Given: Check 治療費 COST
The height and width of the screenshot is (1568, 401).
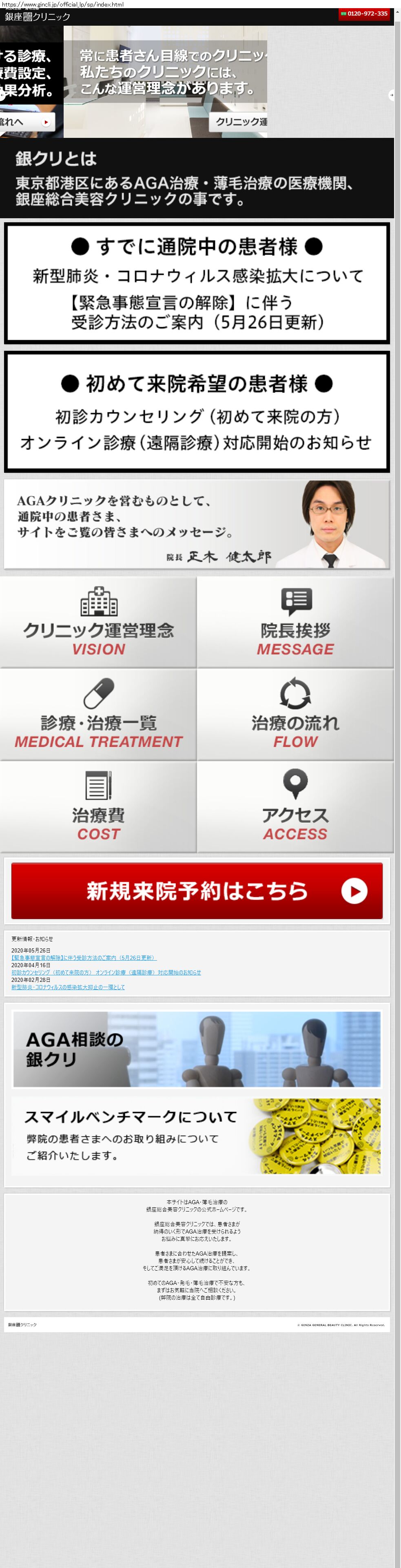Looking at the screenshot, I should pos(98,806).
